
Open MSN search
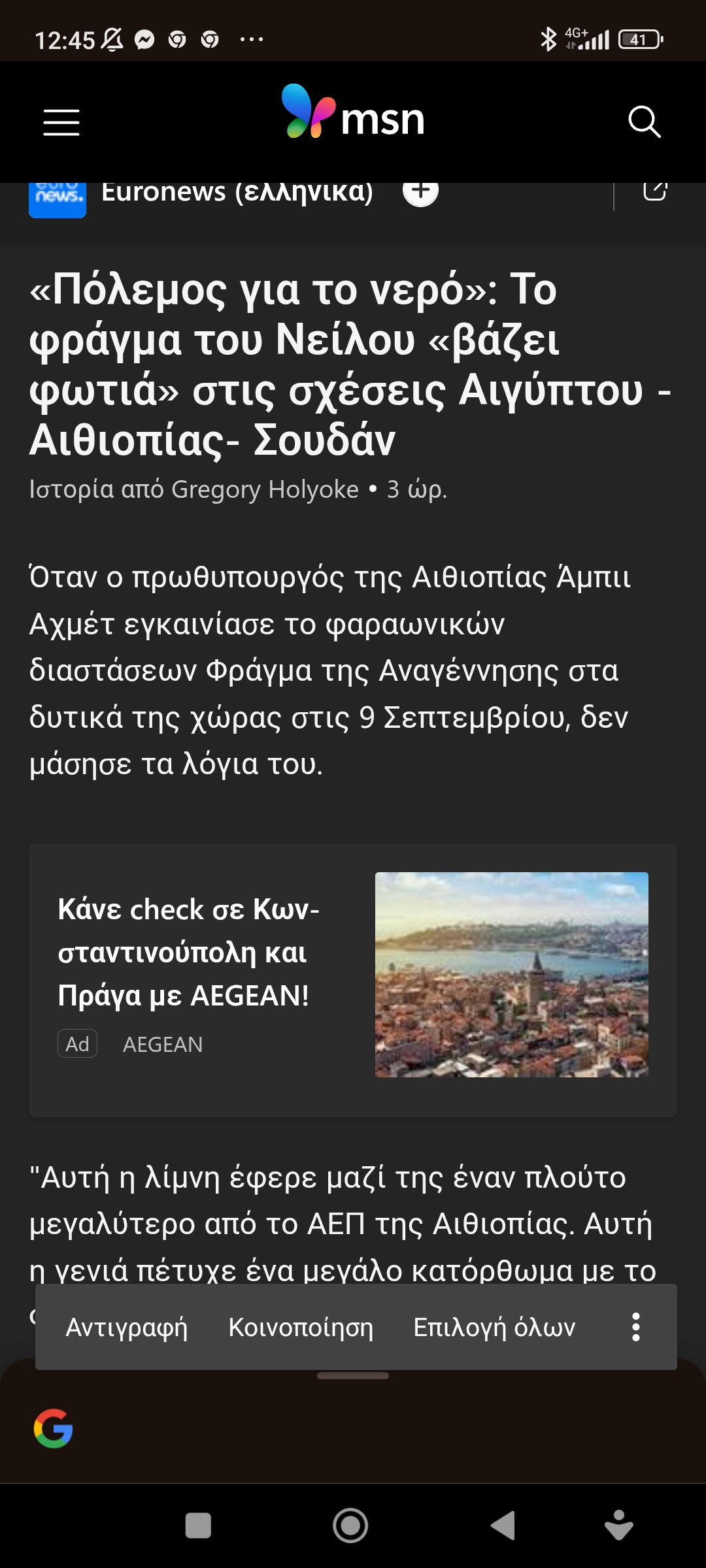coord(644,122)
